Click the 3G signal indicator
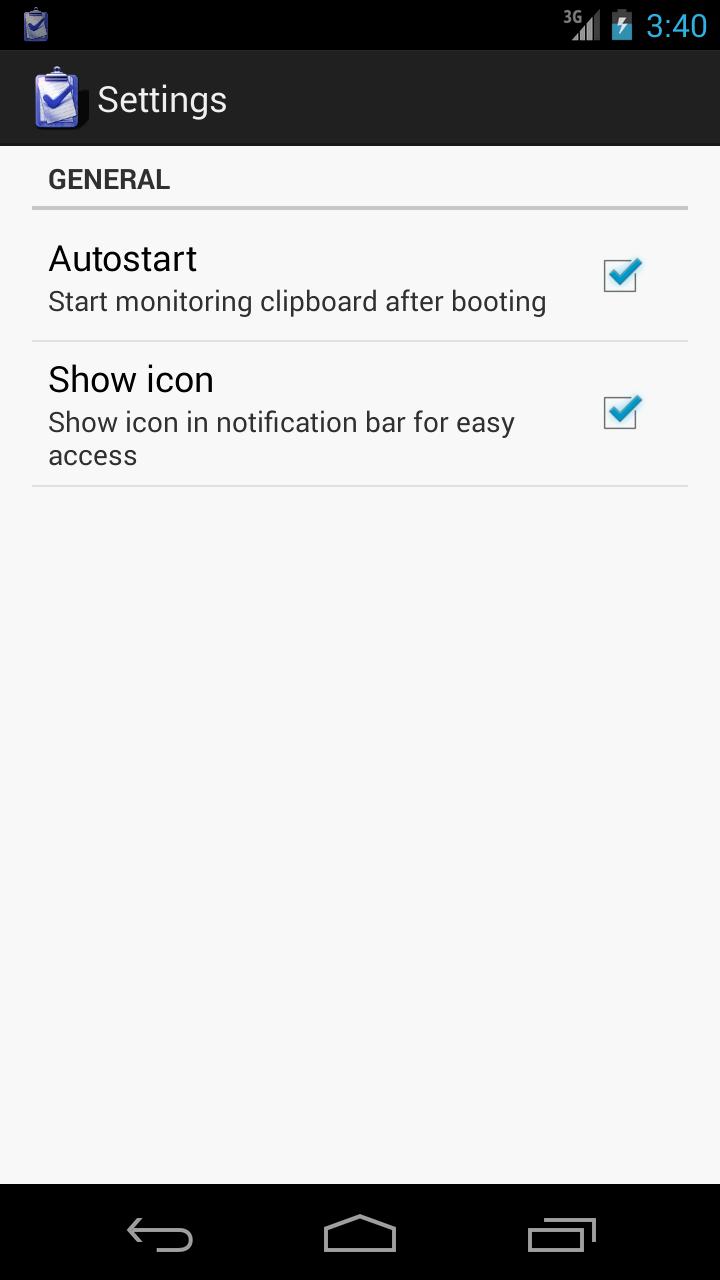This screenshot has width=720, height=1280. coord(584,24)
